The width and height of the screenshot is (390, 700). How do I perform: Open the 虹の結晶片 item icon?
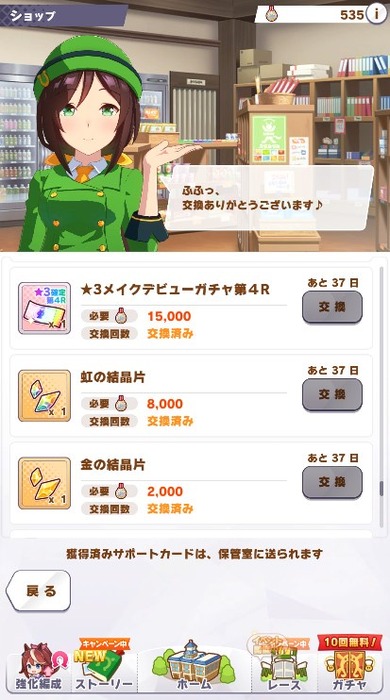[x=44, y=396]
